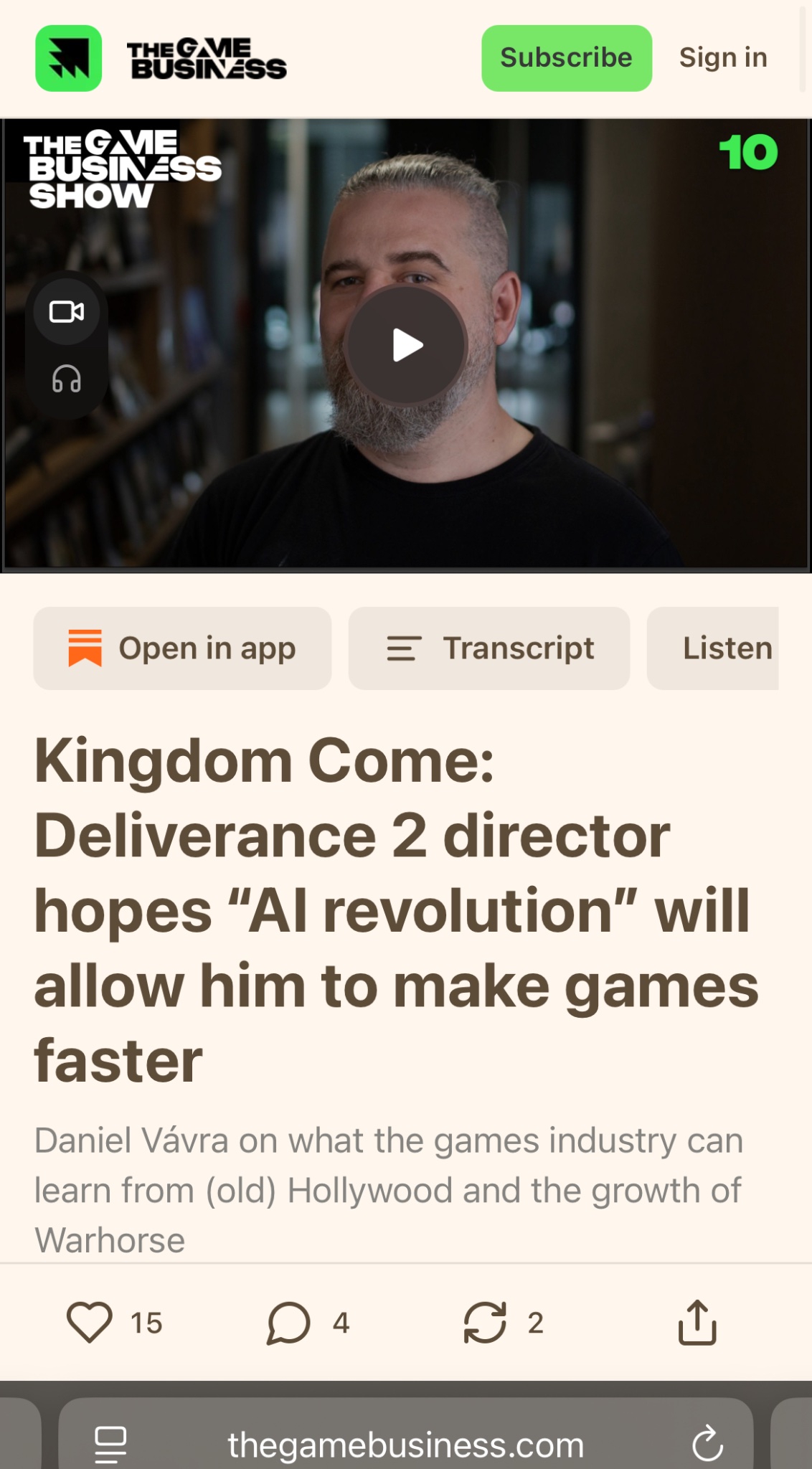The height and width of the screenshot is (1469, 812).
Task: Tap Open in app
Action: click(x=182, y=648)
